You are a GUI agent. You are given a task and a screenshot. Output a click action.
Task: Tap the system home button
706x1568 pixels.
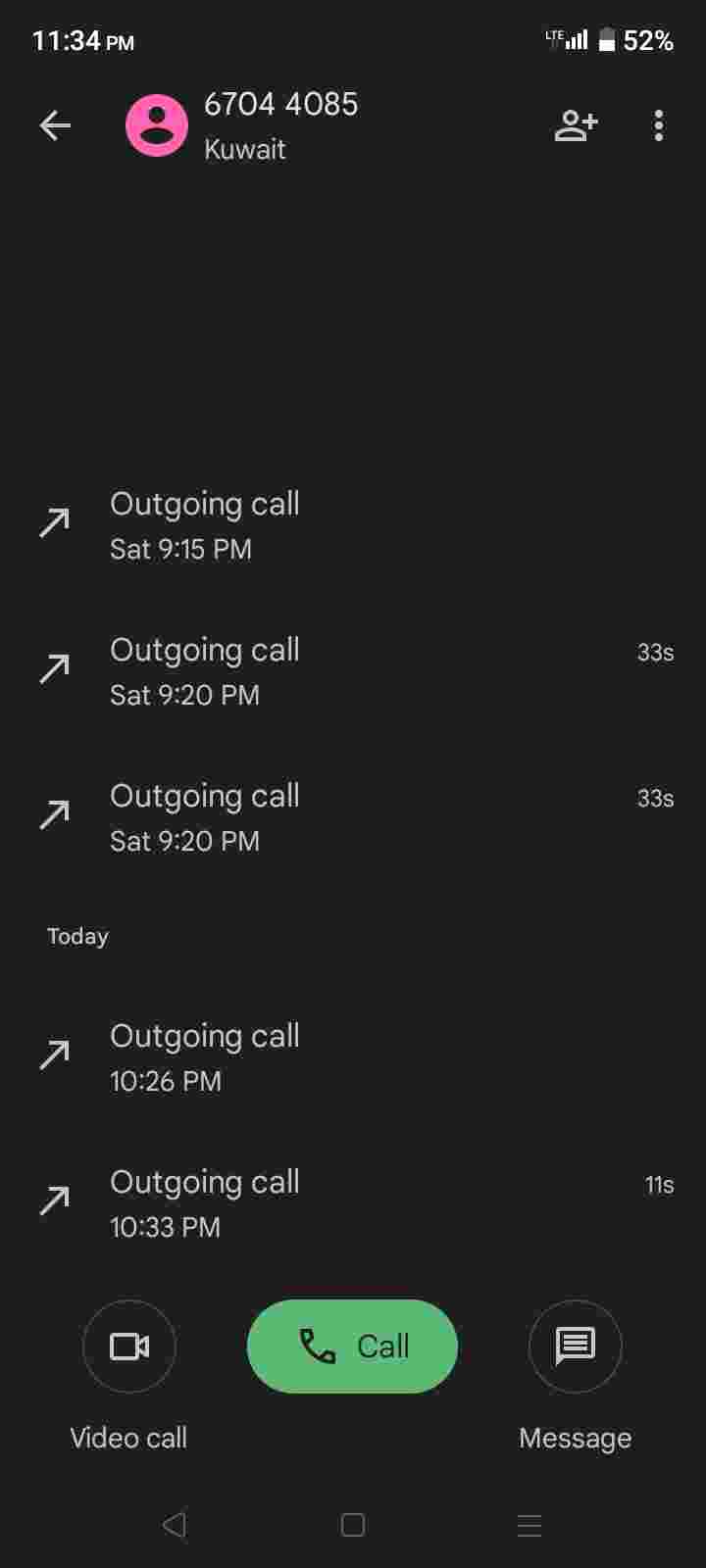pyautogui.click(x=353, y=1525)
